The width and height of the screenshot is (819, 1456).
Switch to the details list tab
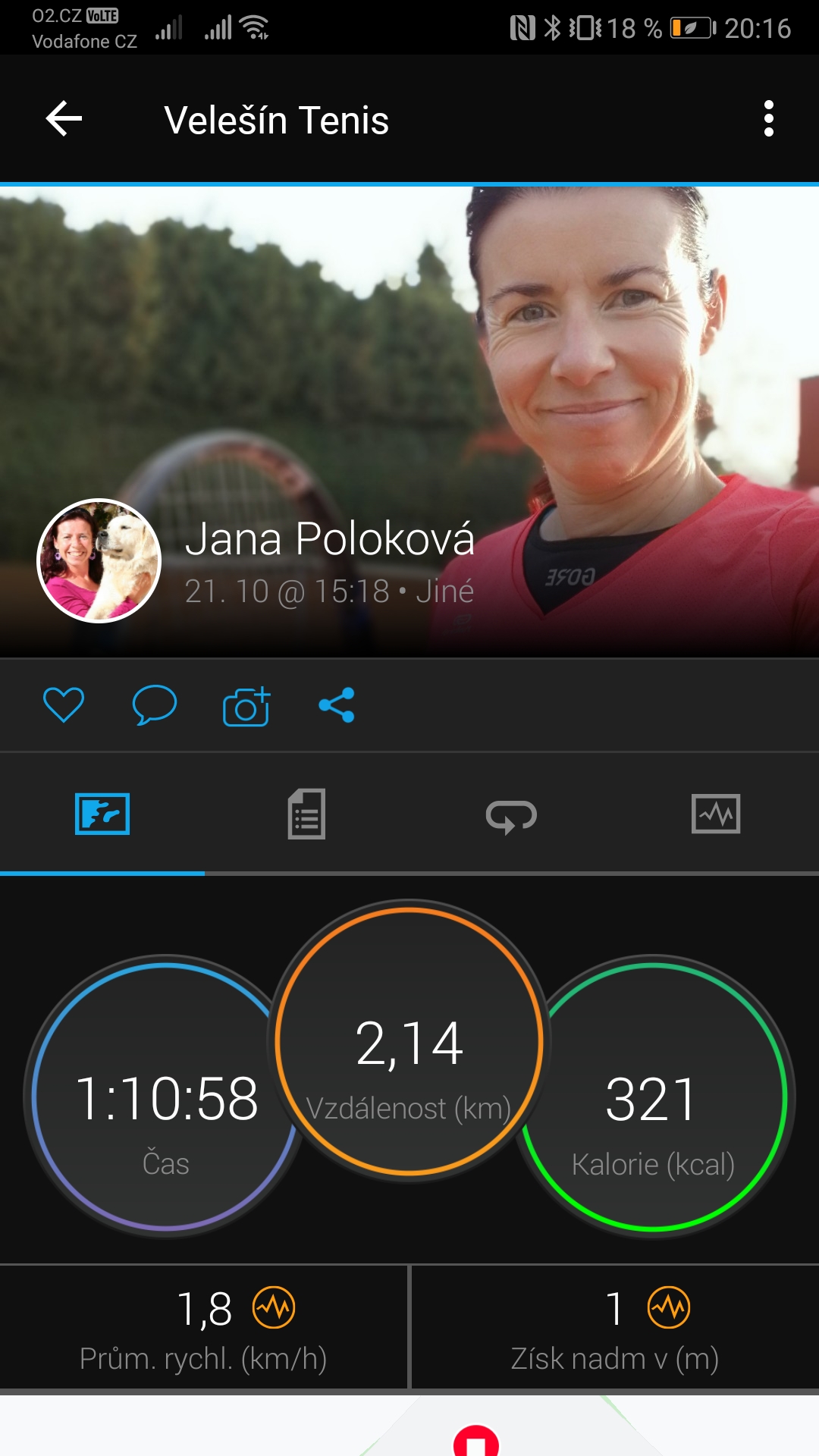point(306,814)
